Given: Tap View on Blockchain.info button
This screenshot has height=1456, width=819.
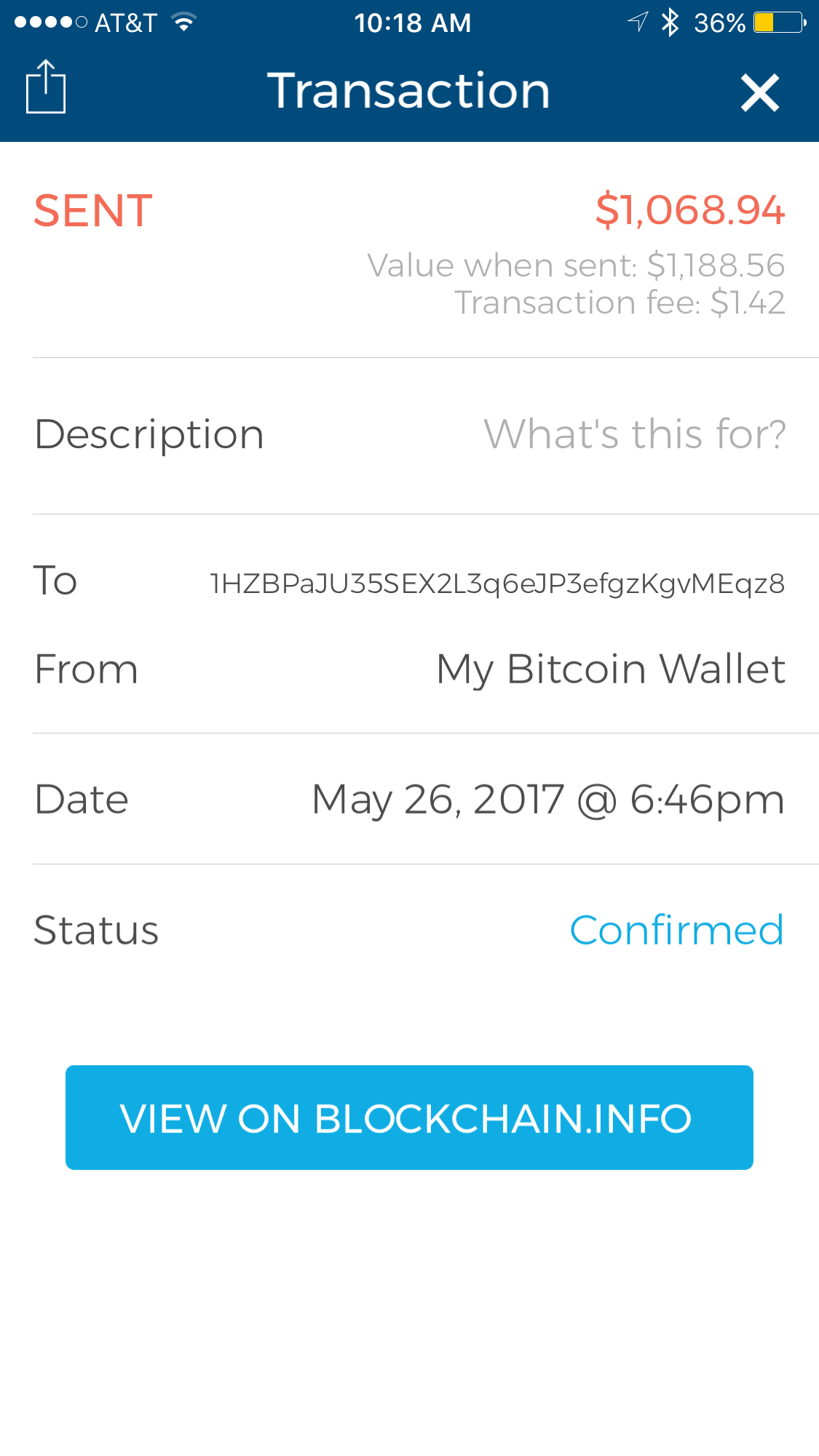Looking at the screenshot, I should pos(409,1118).
